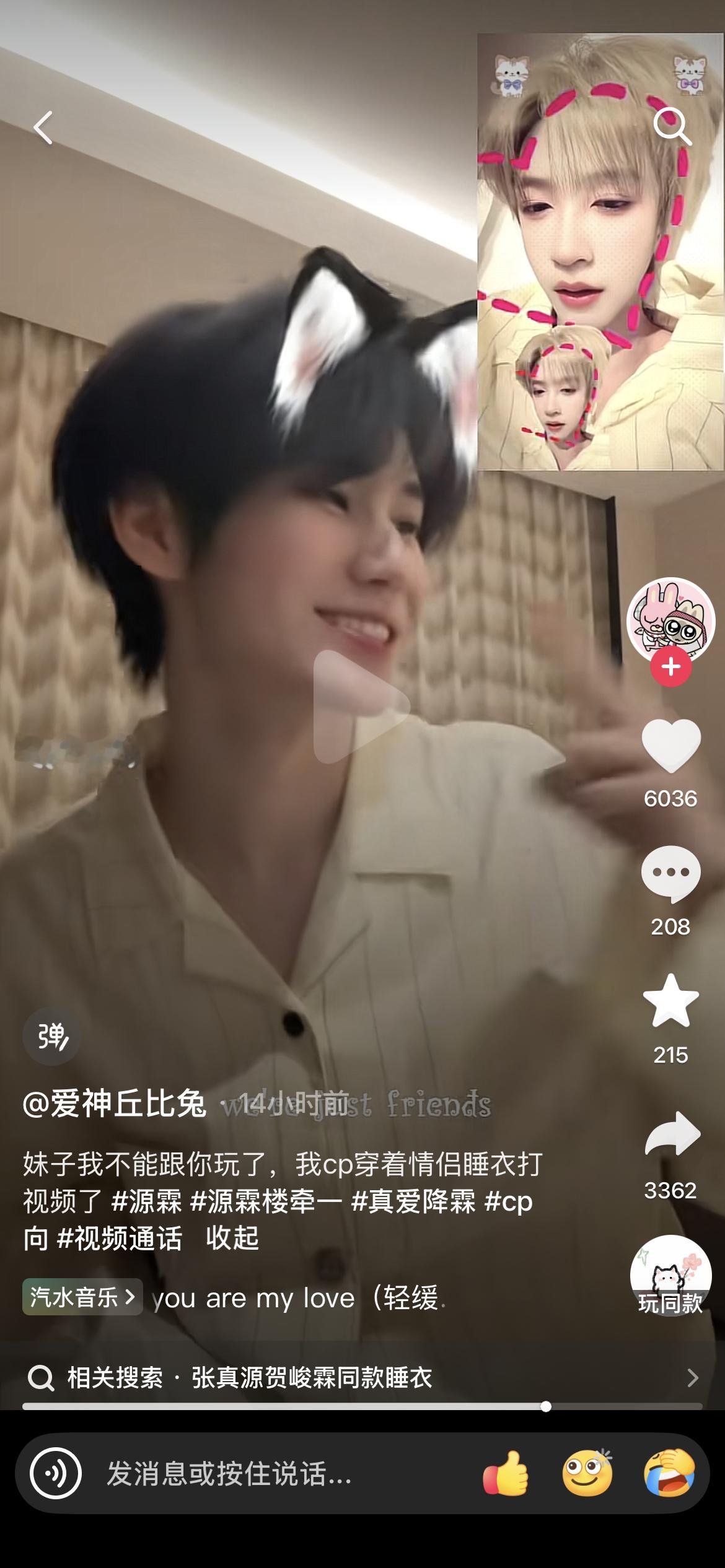The image size is (725, 1568).
Task: Share this video using the arrow
Action: 672,1133
